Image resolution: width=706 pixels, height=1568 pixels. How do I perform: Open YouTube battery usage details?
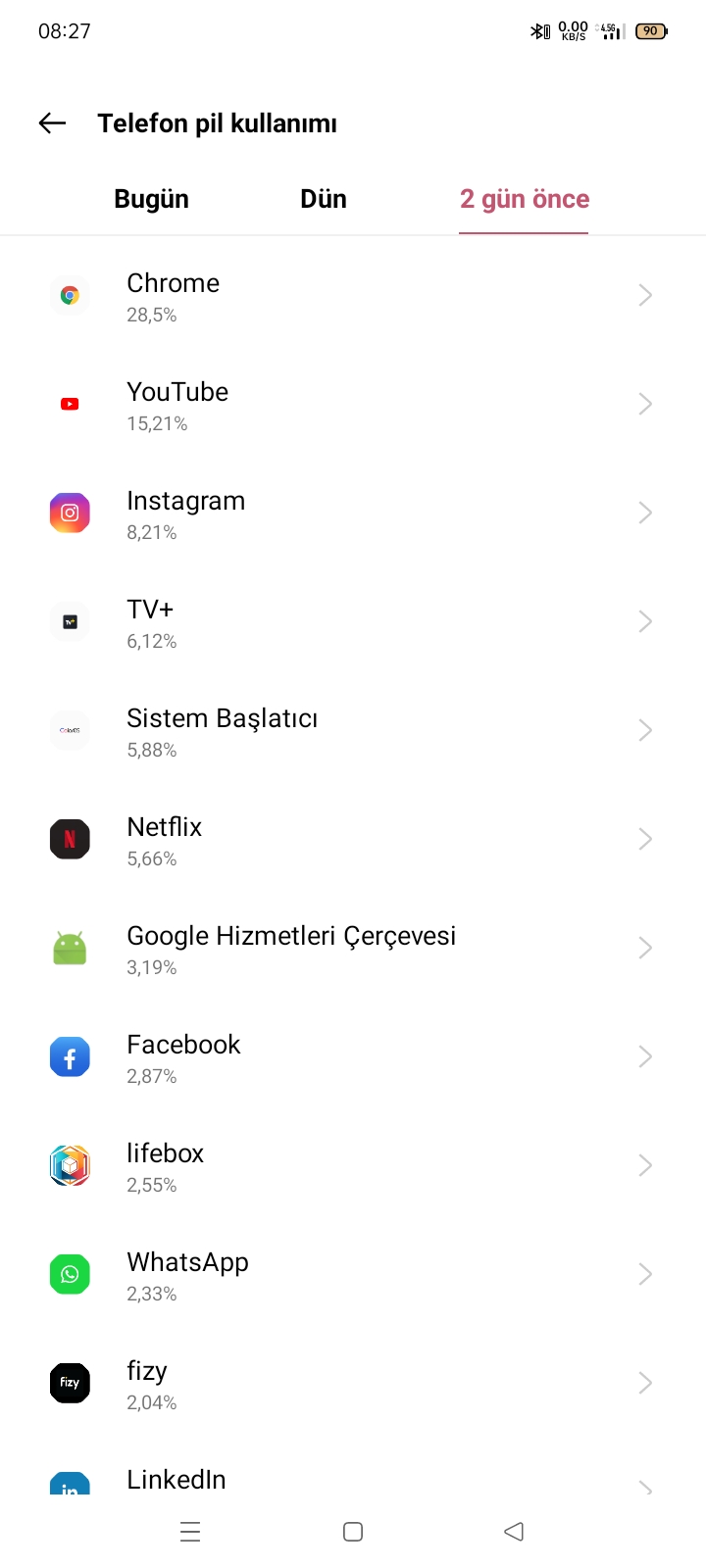click(x=353, y=405)
